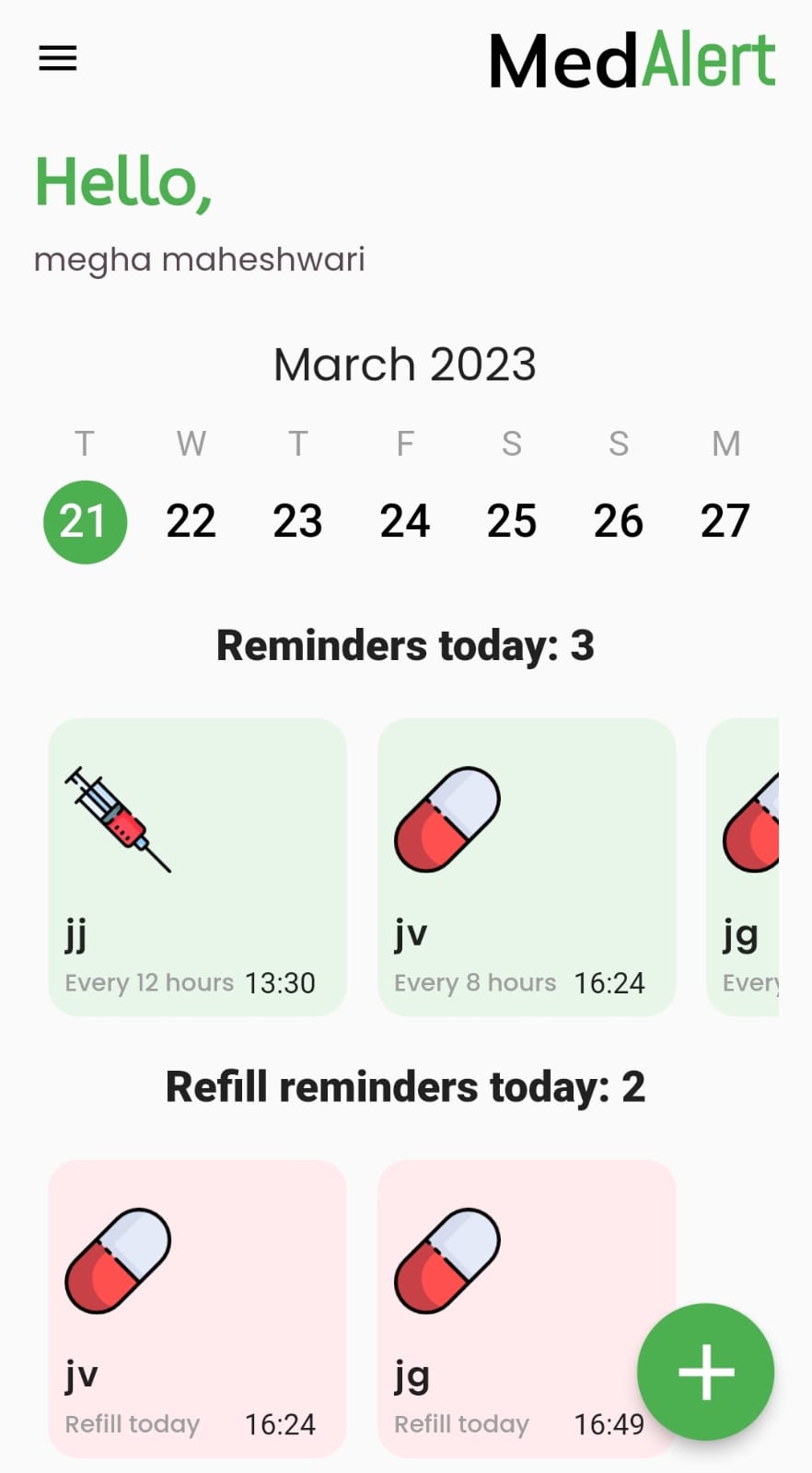
Task: Select March 24 on the calendar
Action: pos(405,521)
